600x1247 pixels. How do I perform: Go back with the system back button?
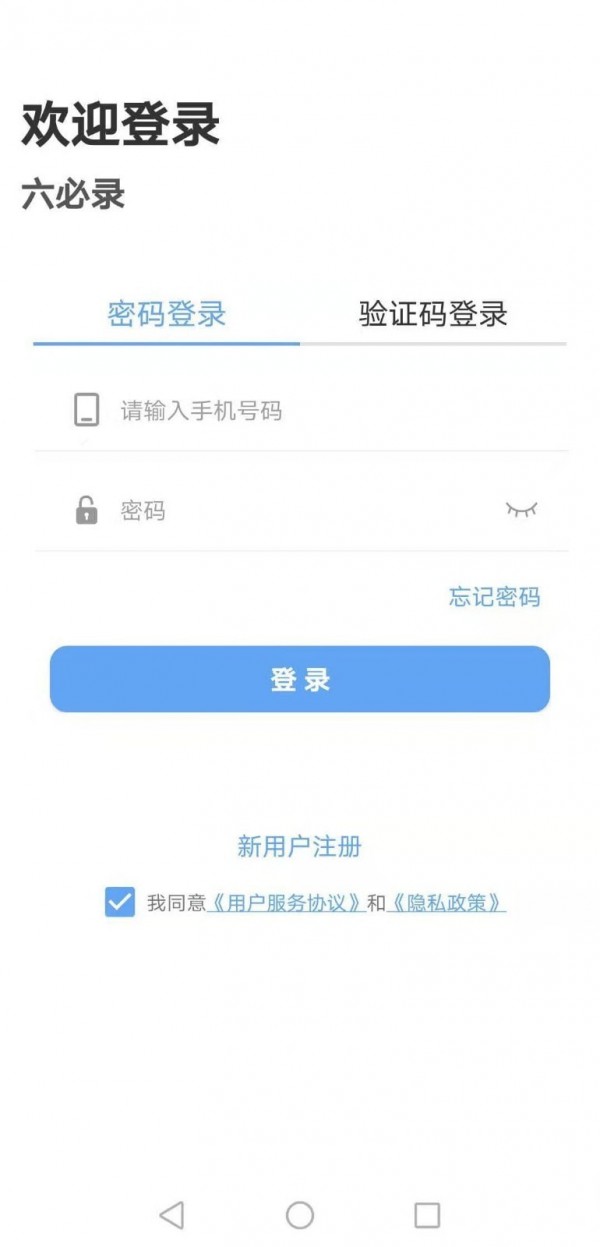pos(171,1215)
